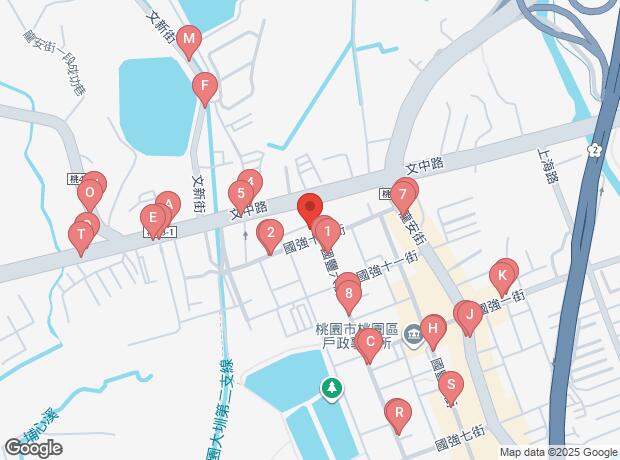Open the marker labeled C
620x460 pixels.
[x=370, y=342]
